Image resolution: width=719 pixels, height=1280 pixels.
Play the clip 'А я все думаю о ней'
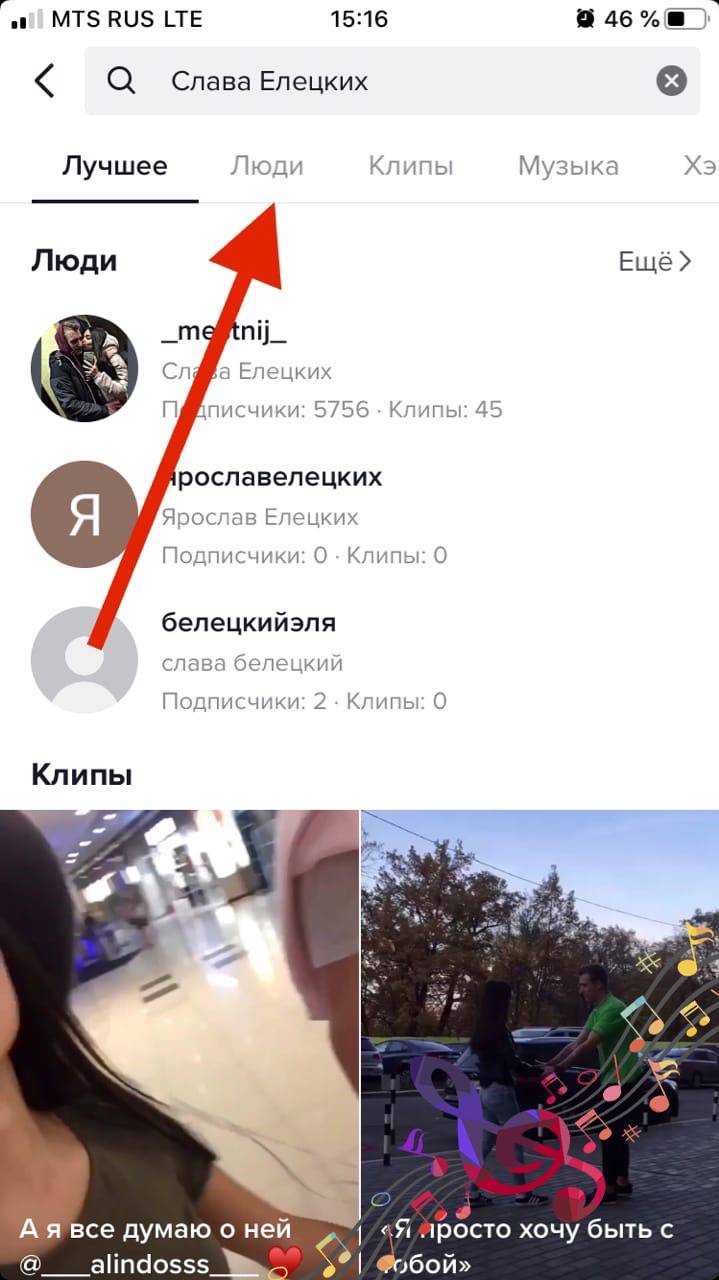tap(179, 1040)
